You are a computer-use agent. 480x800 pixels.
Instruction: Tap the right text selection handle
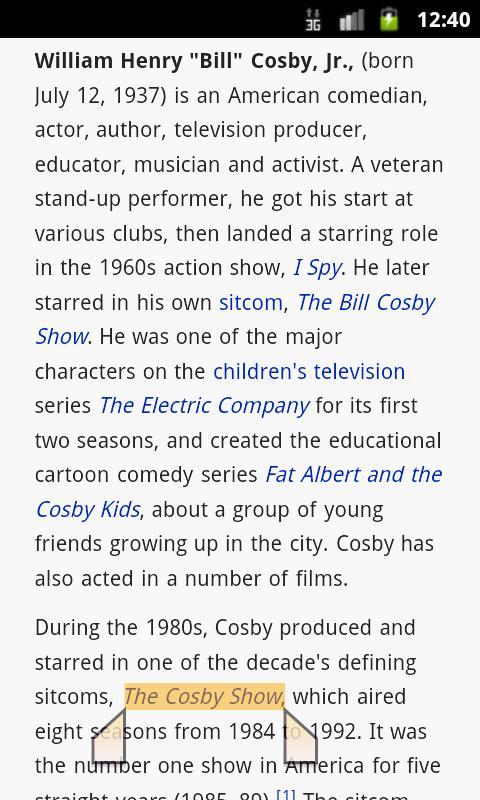pos(300,736)
